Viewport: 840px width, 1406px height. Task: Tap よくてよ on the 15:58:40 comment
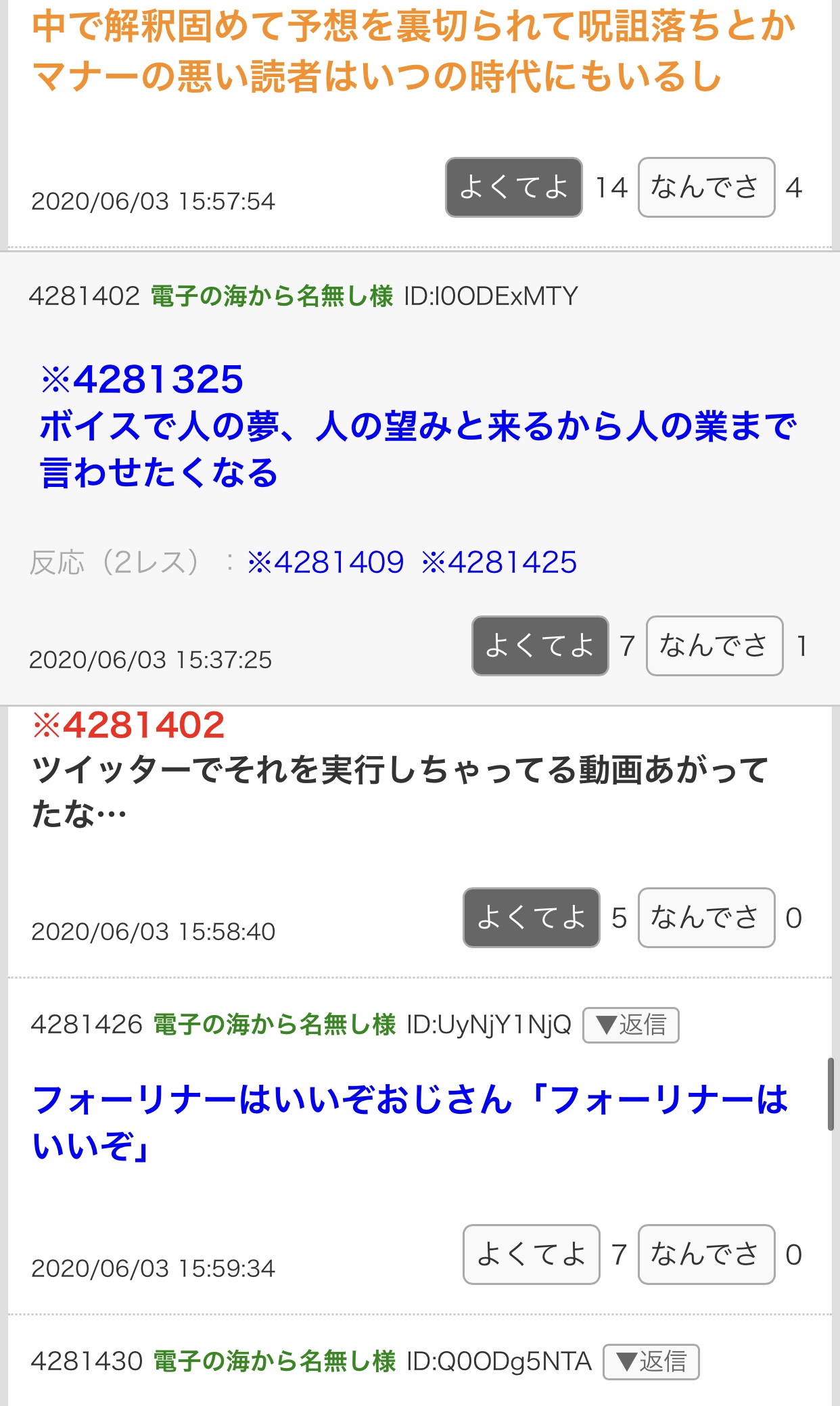tap(531, 918)
